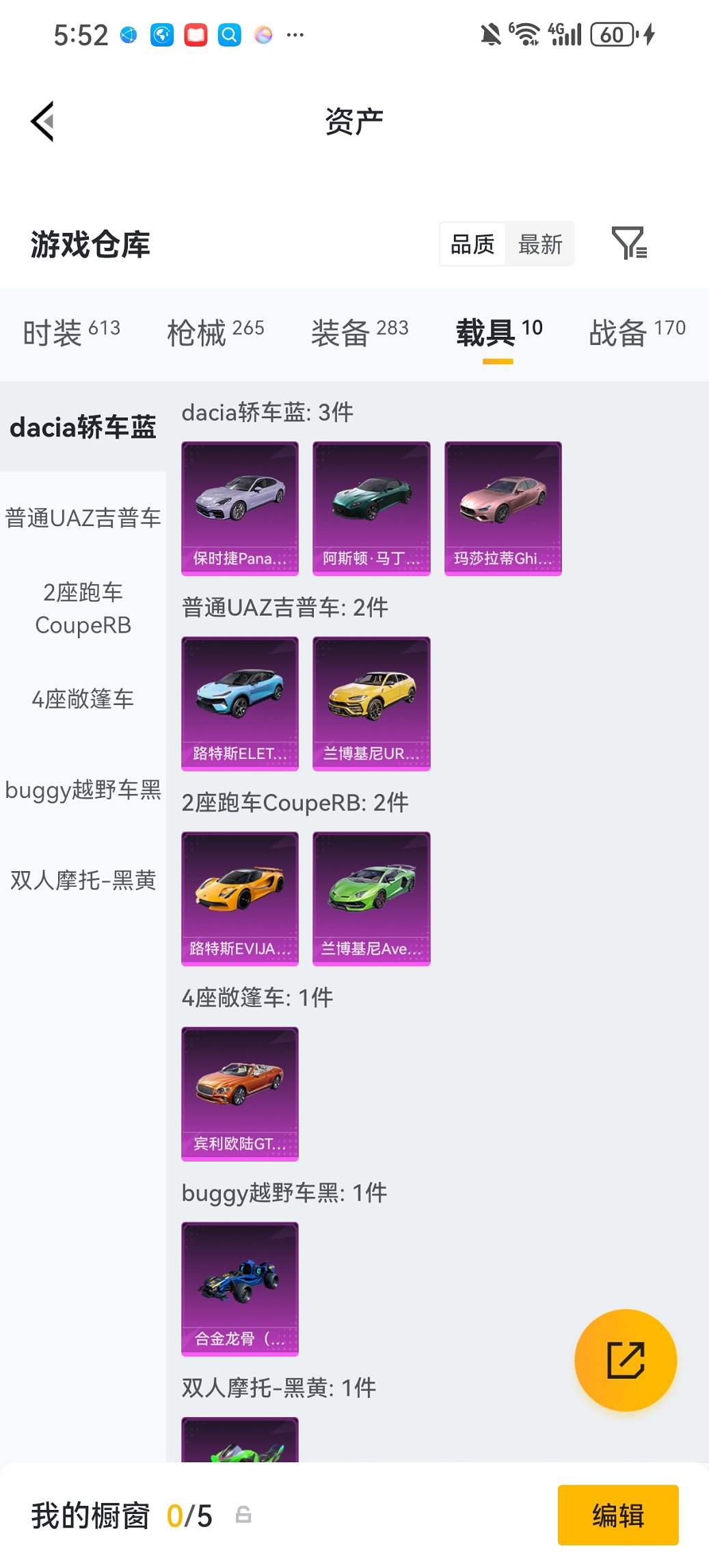This screenshot has width=709, height=1568.
Task: Tap the more (...) icon in status bar
Action: point(295,33)
